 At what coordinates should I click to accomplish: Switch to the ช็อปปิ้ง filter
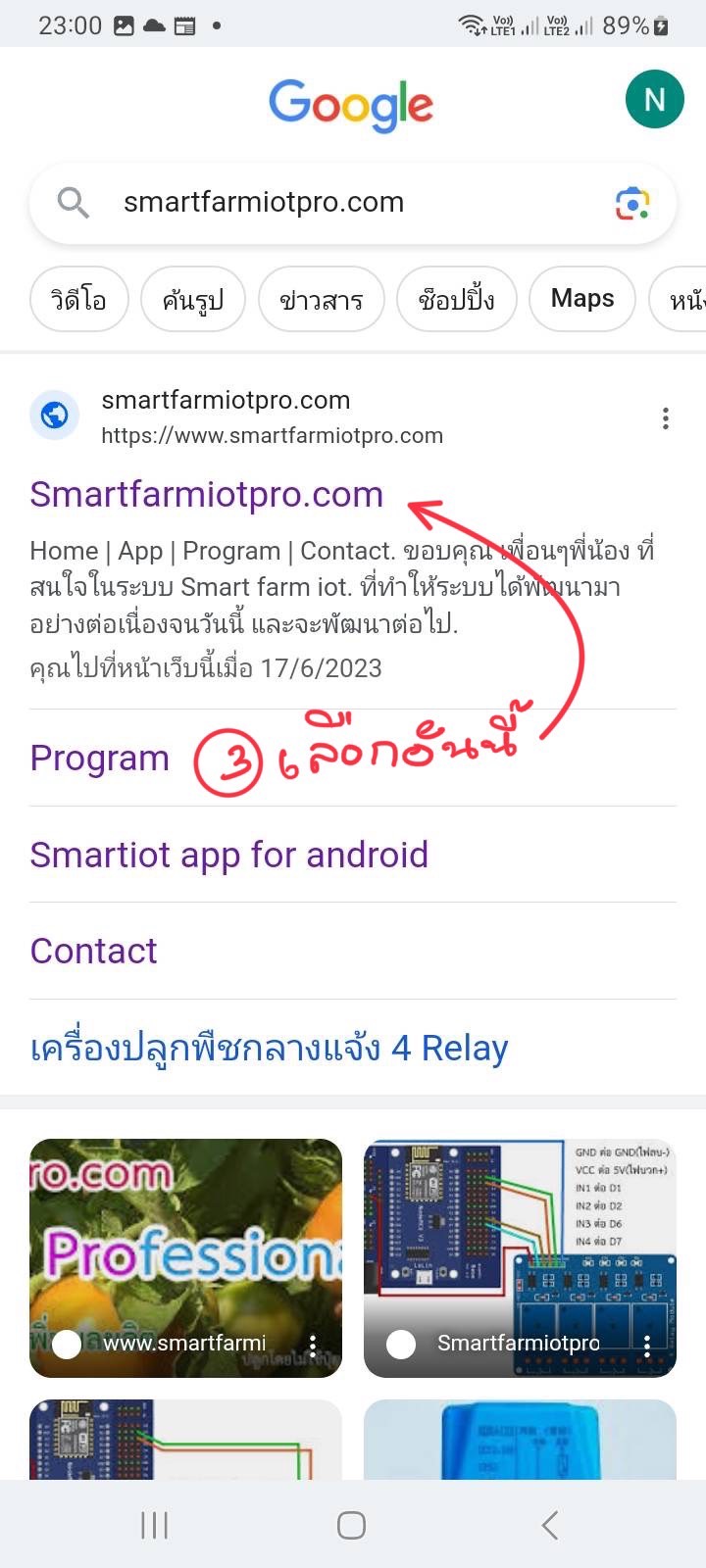click(456, 299)
